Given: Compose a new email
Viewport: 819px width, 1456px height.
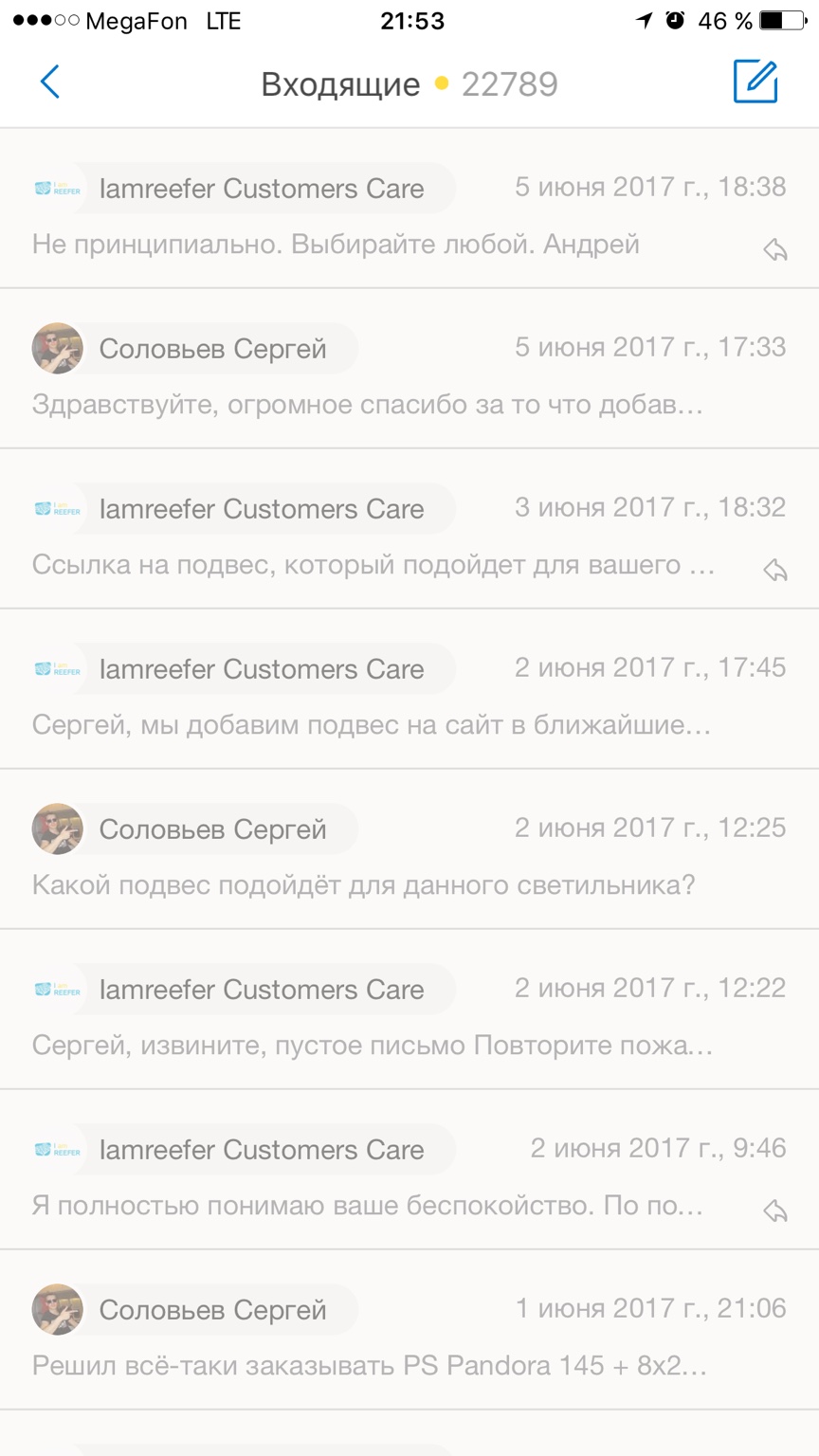Looking at the screenshot, I should [x=755, y=82].
